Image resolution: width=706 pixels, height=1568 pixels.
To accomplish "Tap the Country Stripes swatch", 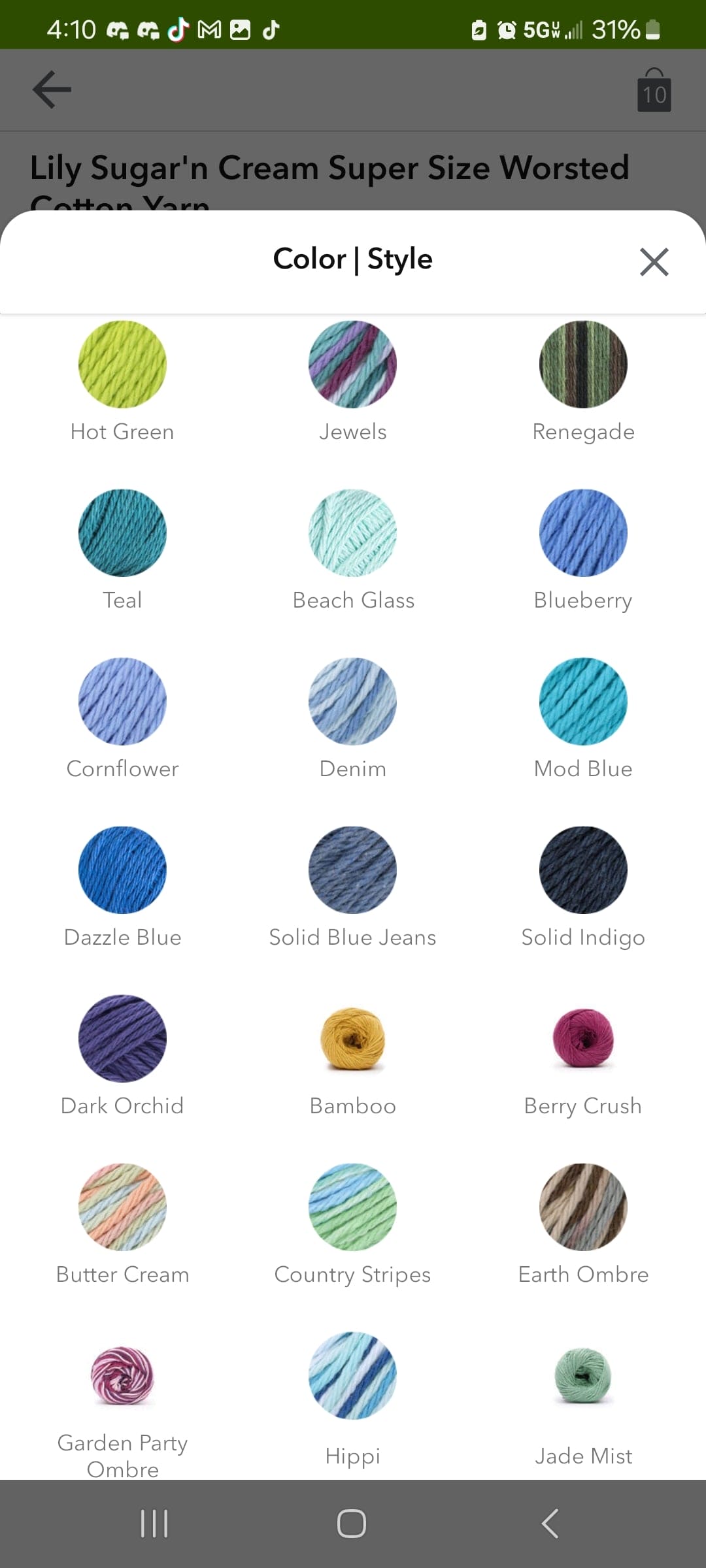I will [x=352, y=1207].
